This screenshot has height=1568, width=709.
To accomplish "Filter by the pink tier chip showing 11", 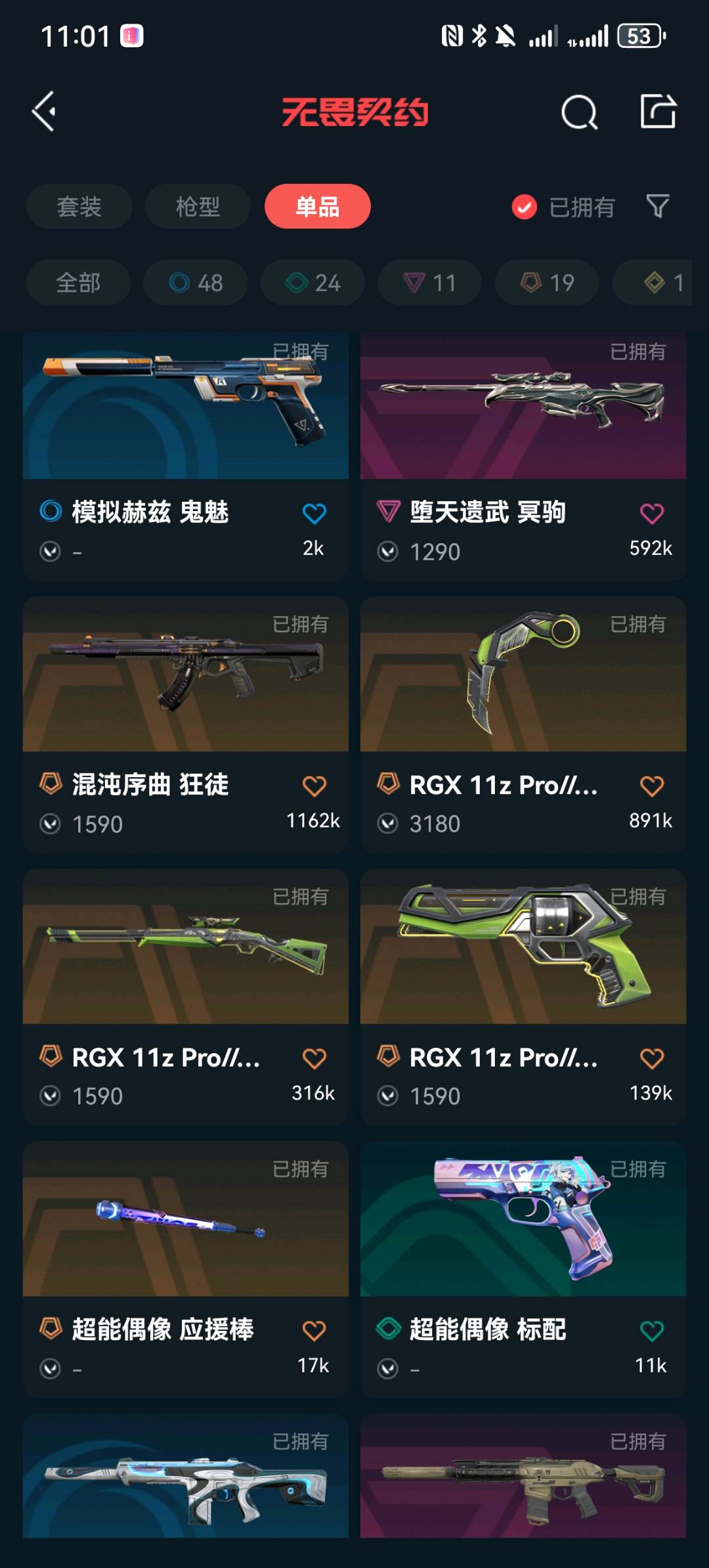I will [x=429, y=283].
